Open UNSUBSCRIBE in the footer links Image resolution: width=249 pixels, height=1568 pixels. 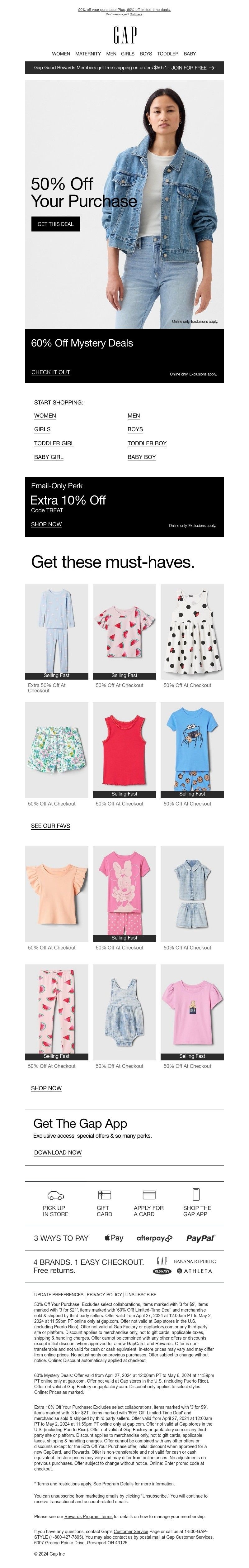click(x=140, y=1295)
